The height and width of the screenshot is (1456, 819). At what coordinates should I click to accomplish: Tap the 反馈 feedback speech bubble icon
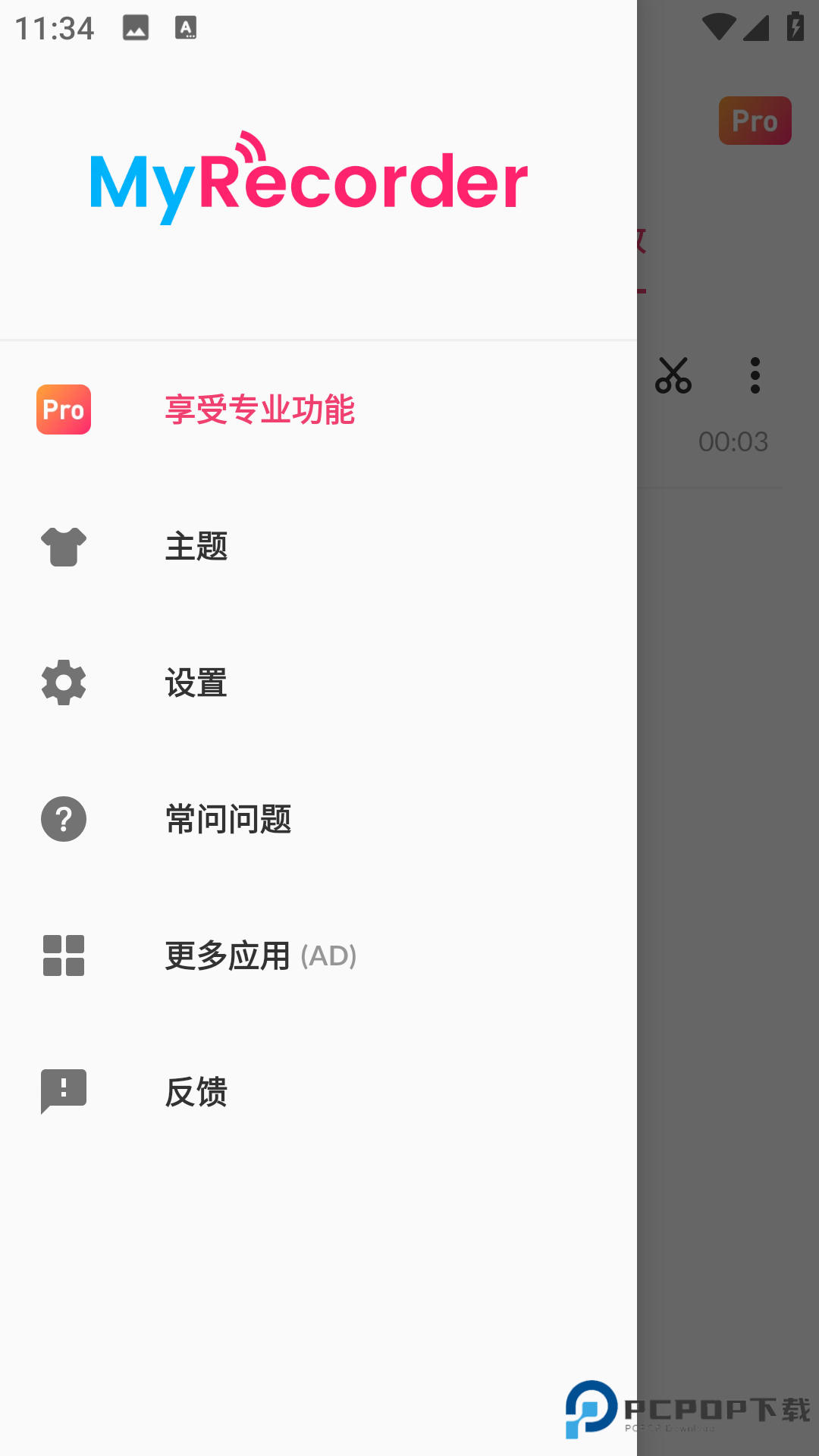pyautogui.click(x=63, y=1093)
